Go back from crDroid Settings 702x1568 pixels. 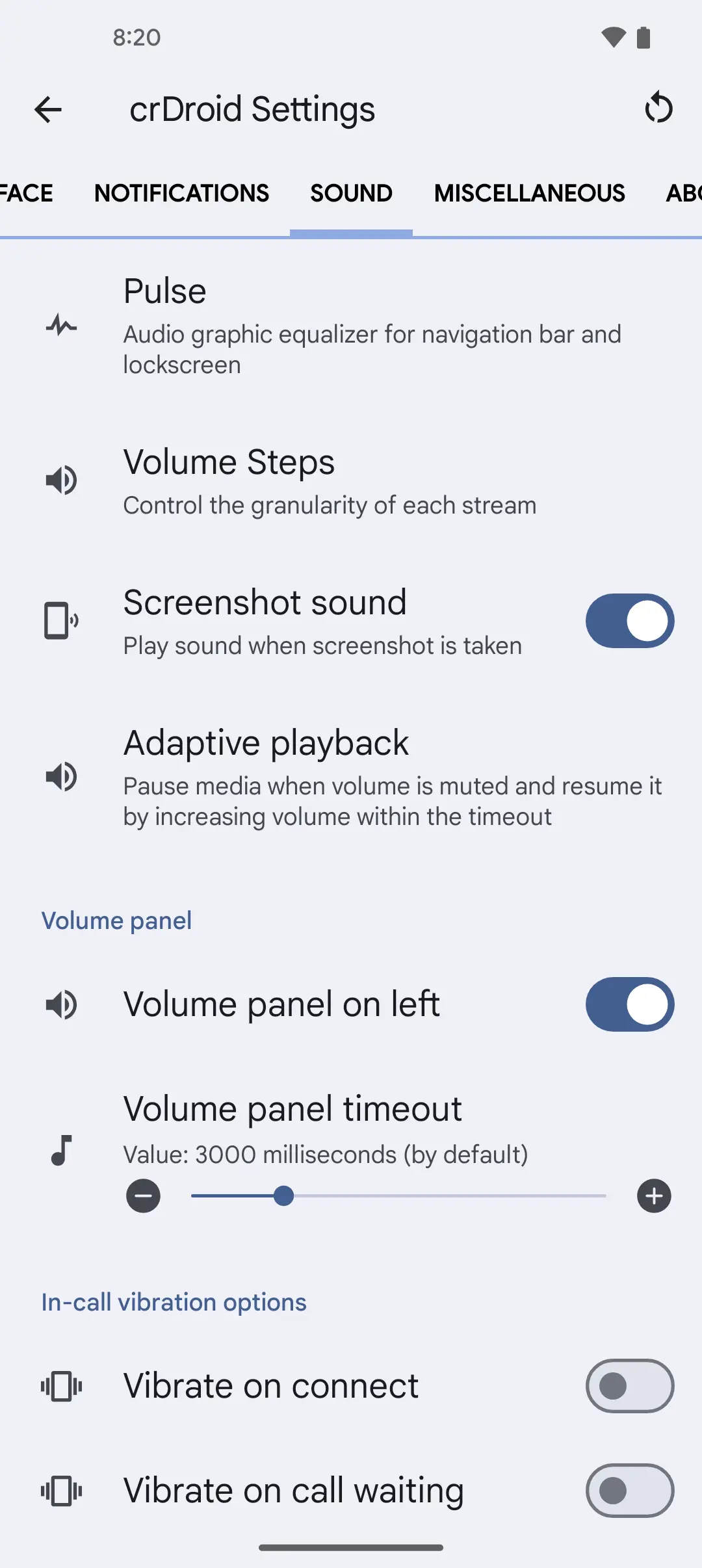click(48, 109)
